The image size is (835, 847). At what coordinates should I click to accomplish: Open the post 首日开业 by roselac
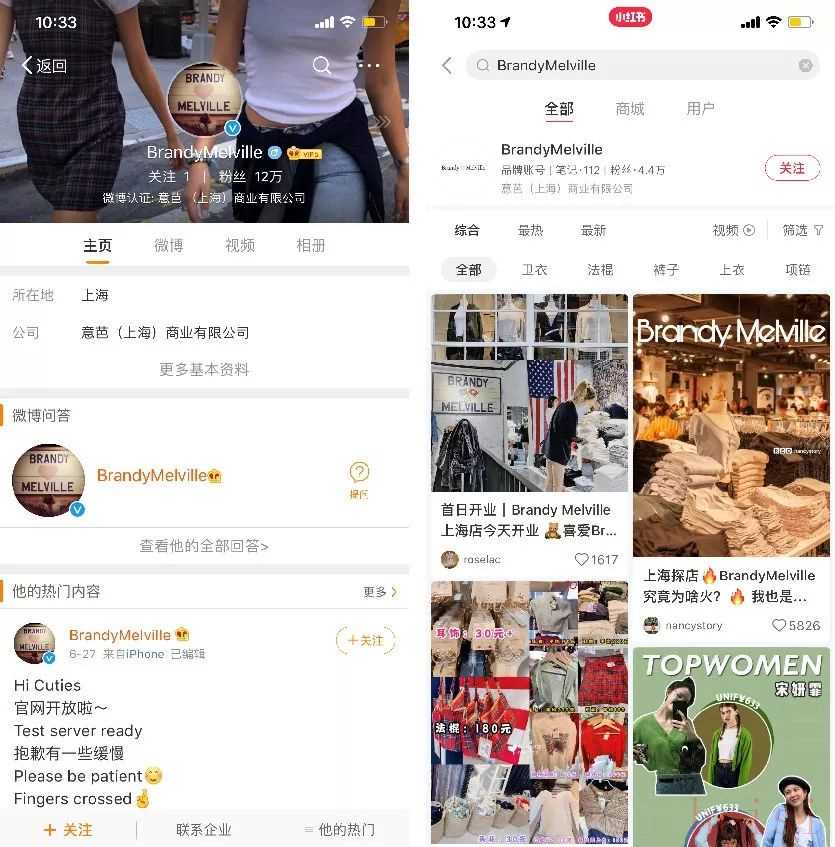point(529,520)
